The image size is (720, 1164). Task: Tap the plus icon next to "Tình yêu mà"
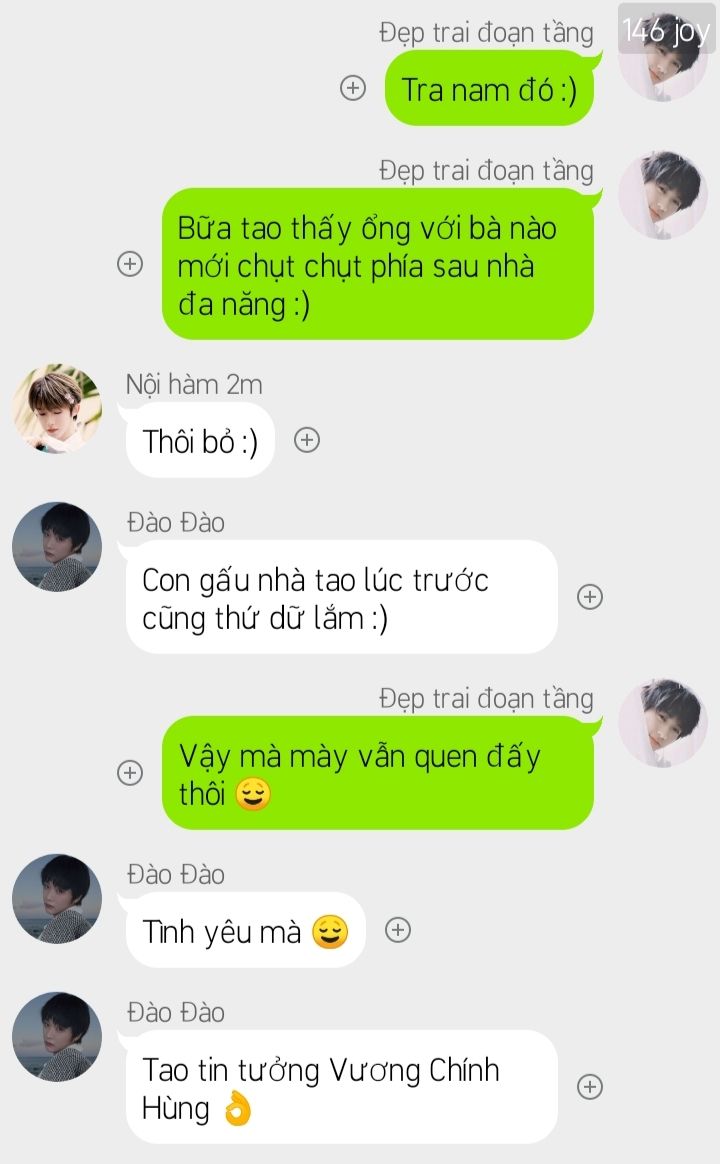[x=398, y=929]
